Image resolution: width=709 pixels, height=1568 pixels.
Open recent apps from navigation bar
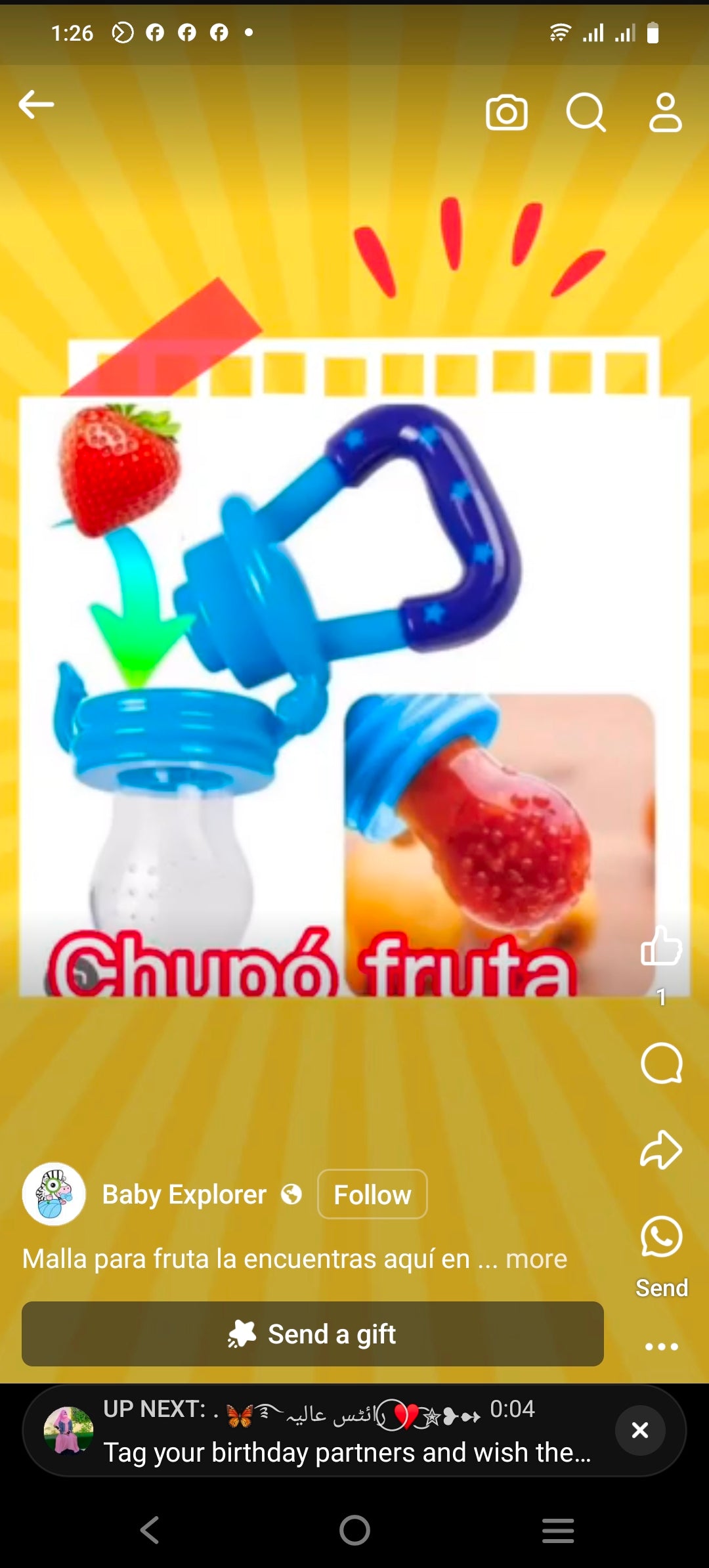(558, 1531)
